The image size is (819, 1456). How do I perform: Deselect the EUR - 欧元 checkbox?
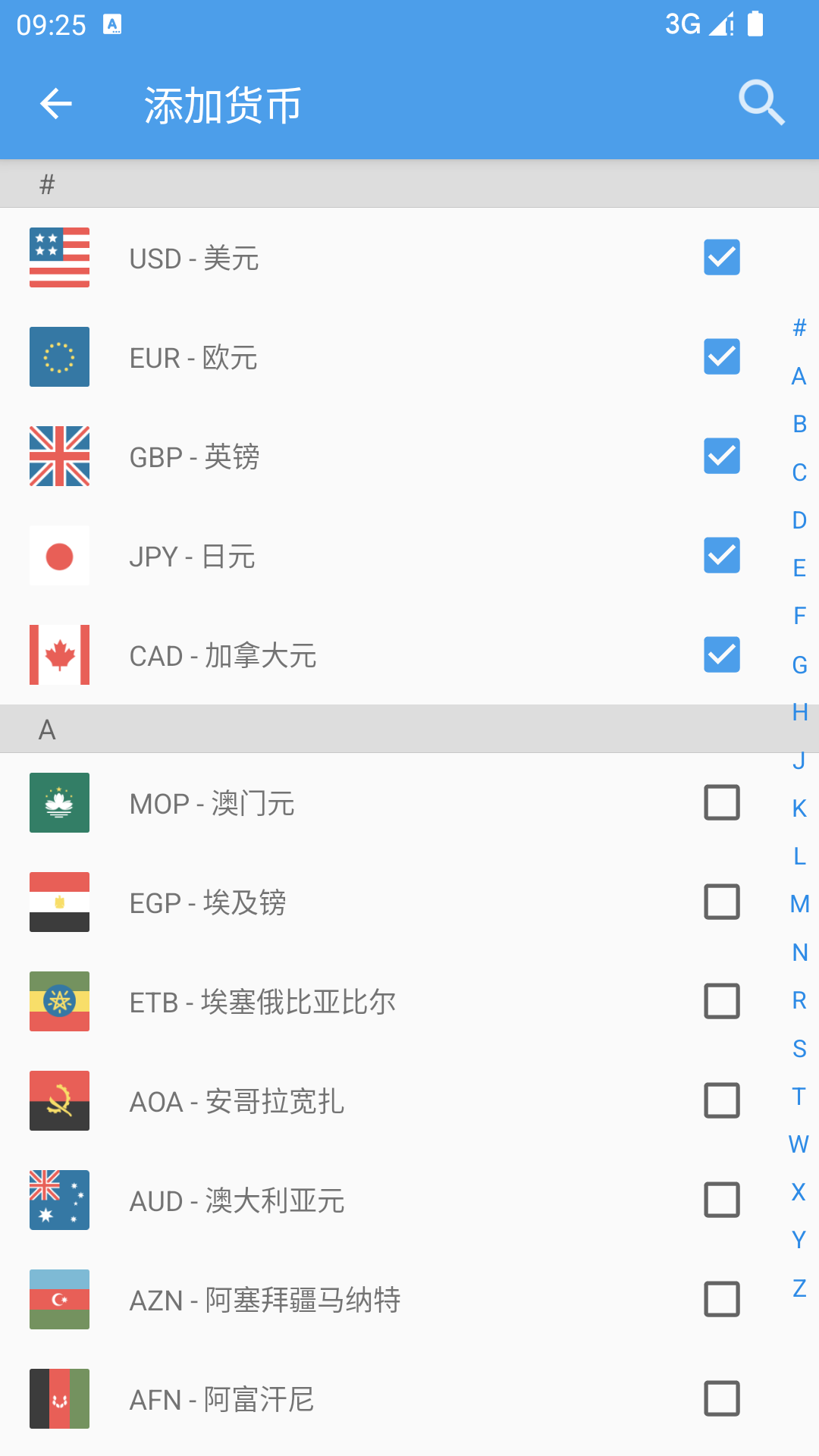point(722,357)
